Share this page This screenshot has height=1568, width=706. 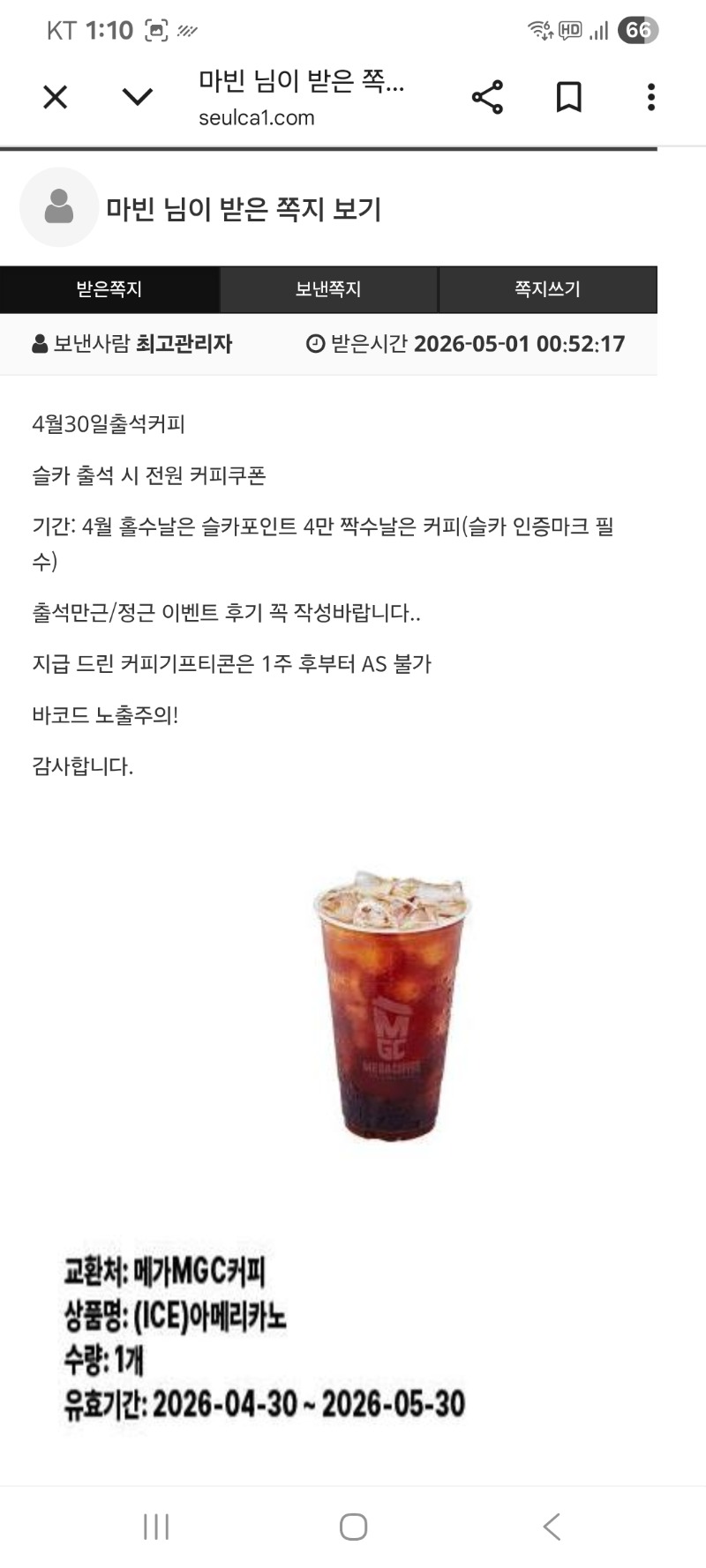click(487, 97)
